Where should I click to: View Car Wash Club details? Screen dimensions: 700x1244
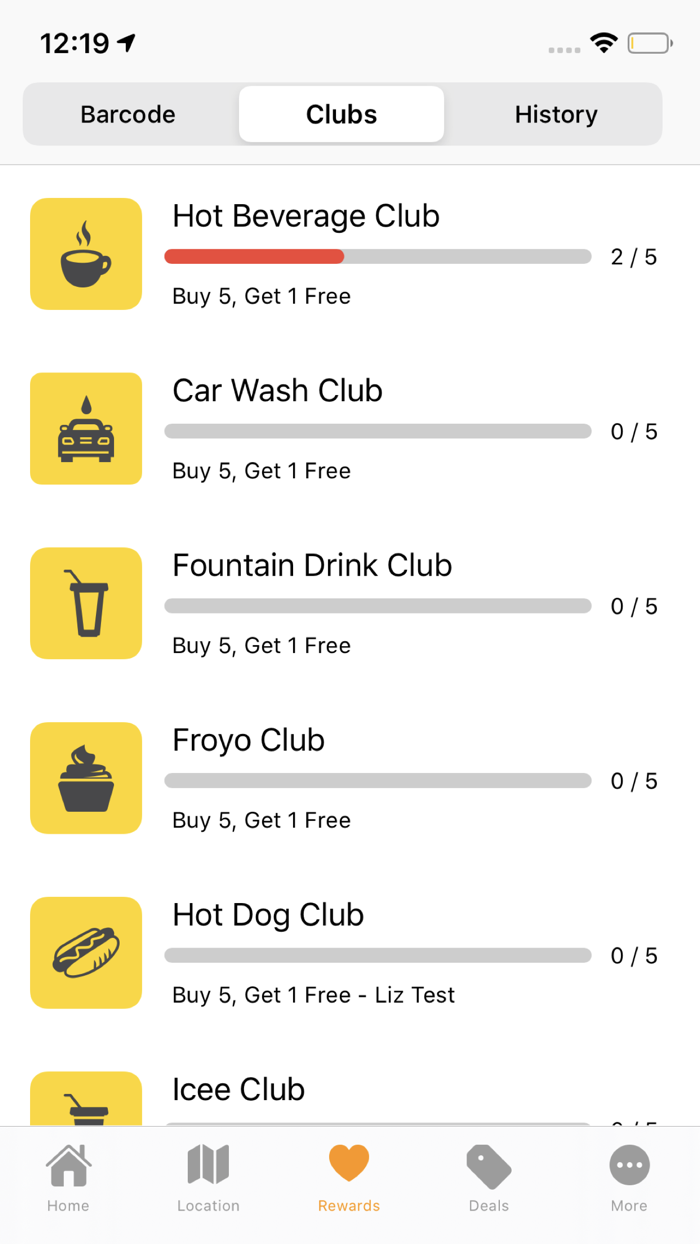pos(350,429)
